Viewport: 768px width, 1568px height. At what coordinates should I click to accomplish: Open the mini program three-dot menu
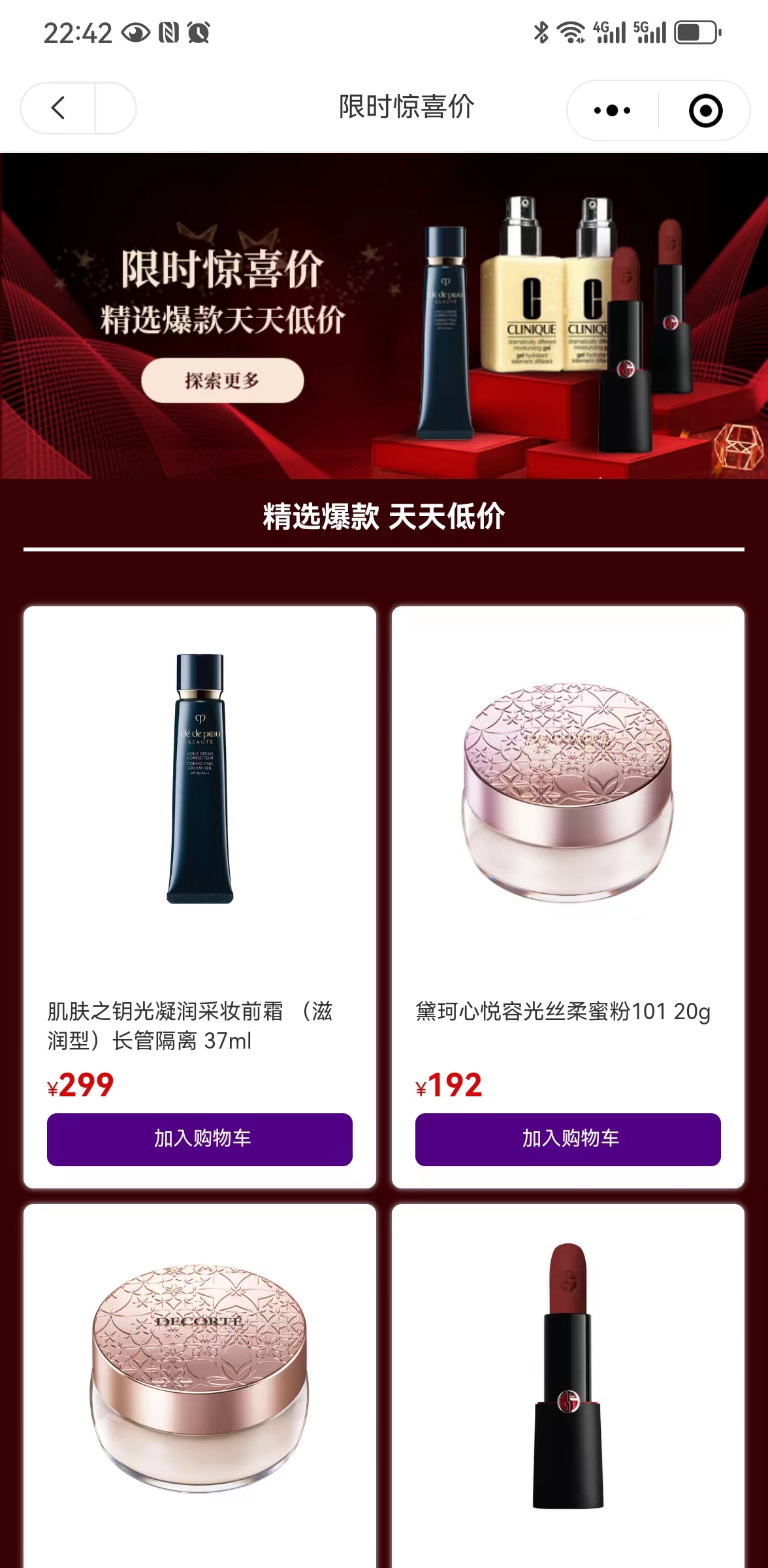tap(612, 110)
